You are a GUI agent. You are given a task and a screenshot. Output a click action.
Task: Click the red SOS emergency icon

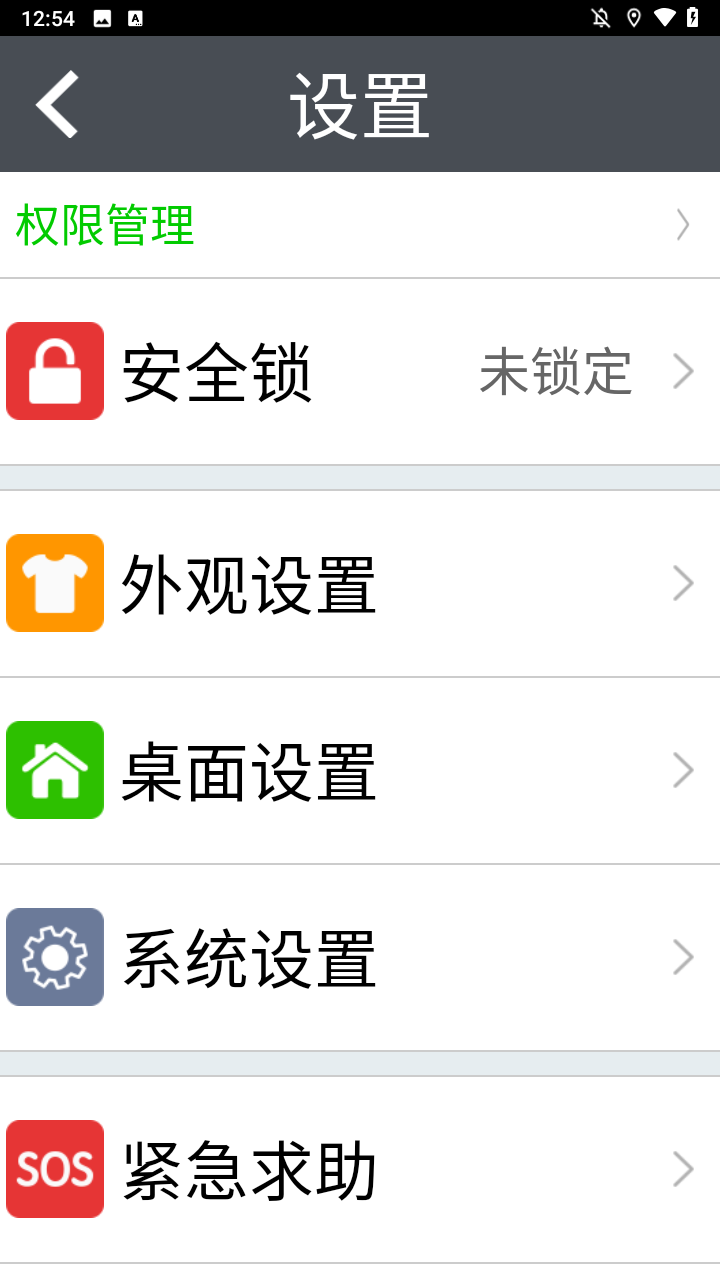point(55,1168)
